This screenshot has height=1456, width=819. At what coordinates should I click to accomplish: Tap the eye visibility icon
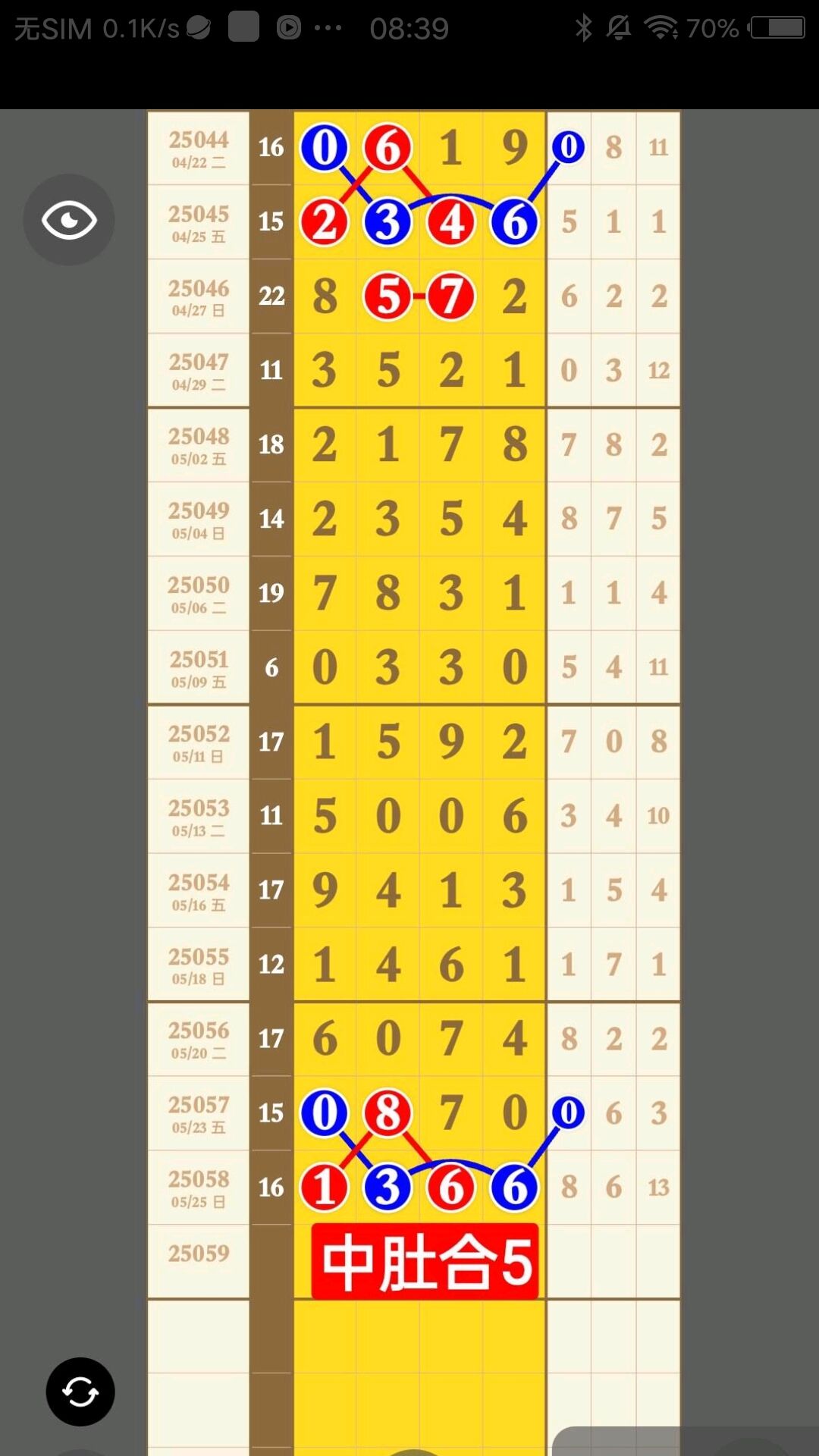pos(69,220)
